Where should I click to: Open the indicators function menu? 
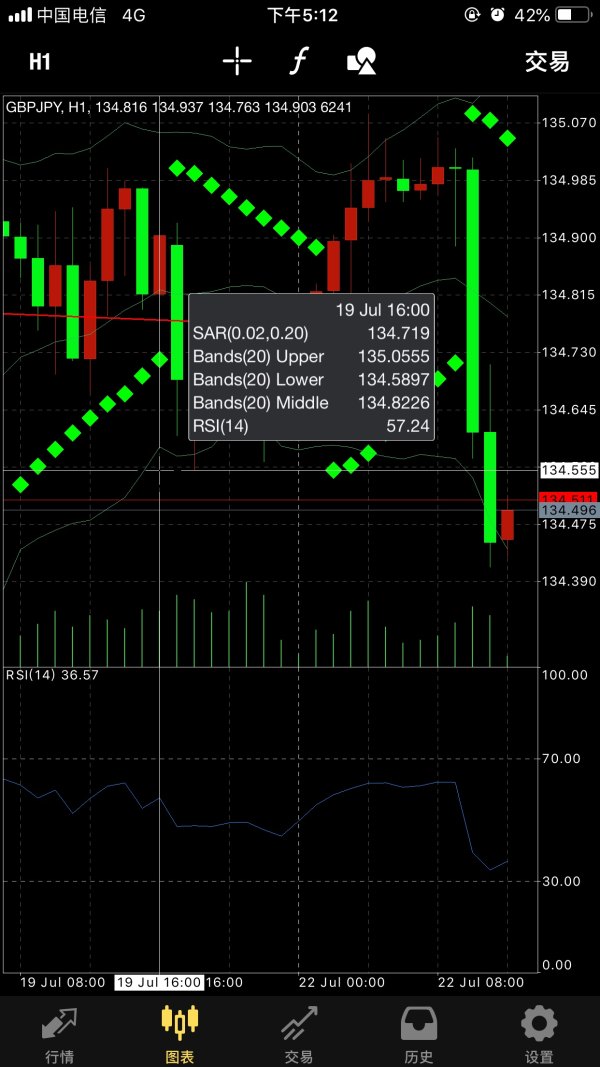[x=297, y=62]
